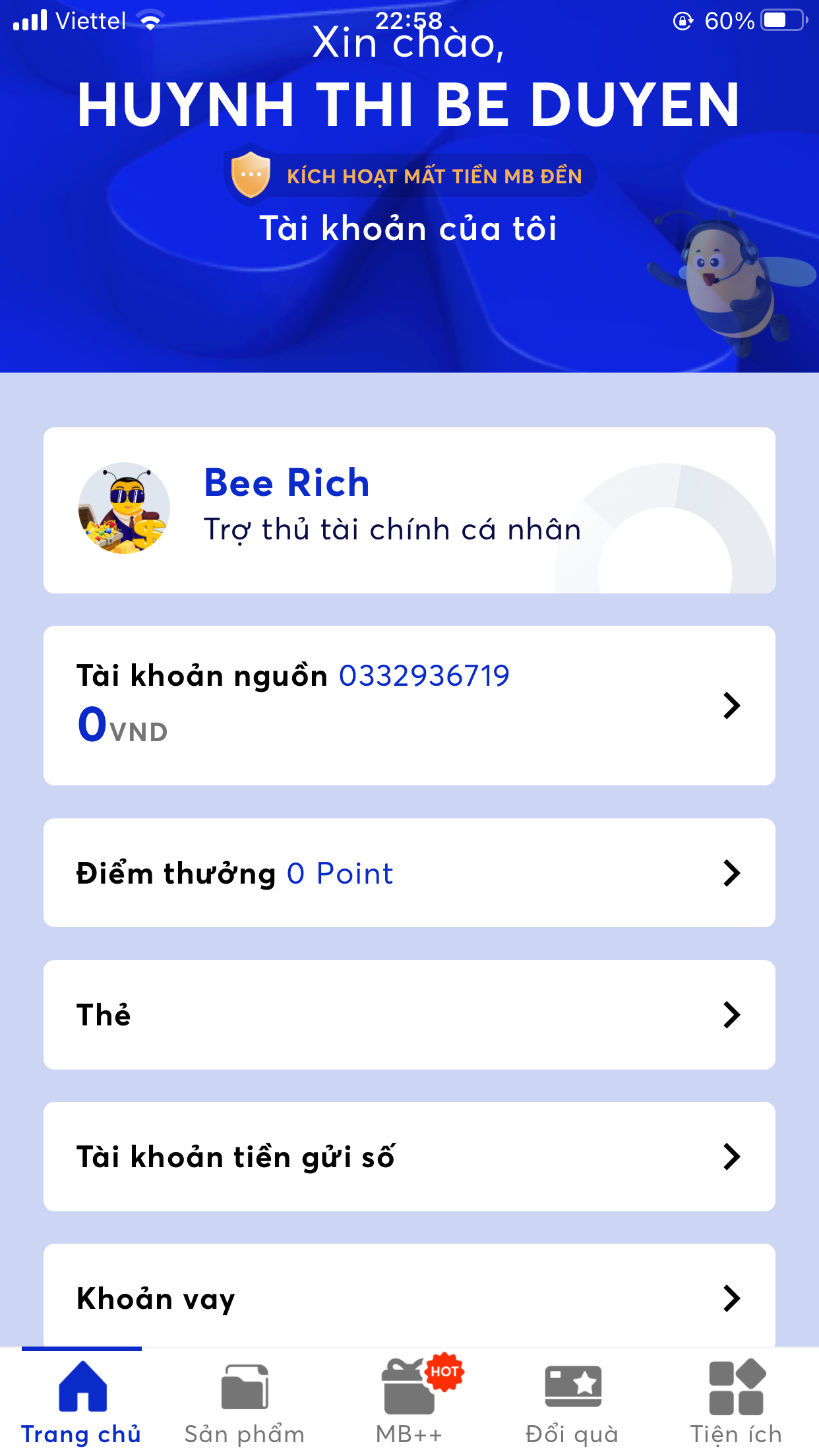This screenshot has width=819, height=1456.
Task: Open the Tài khoản nguồn account details
Action: tap(409, 706)
